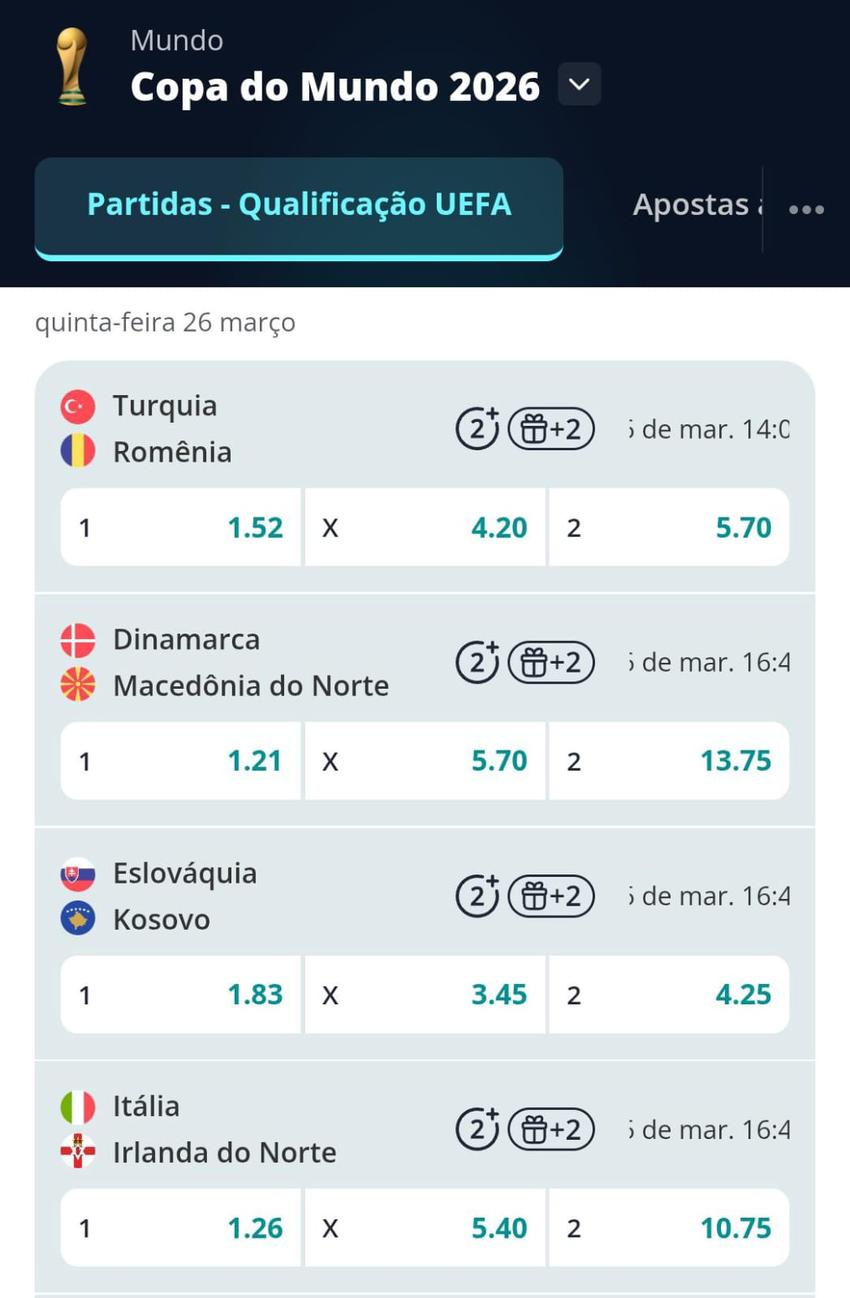
Task: Click the Italy flag icon
Action: point(77,1106)
